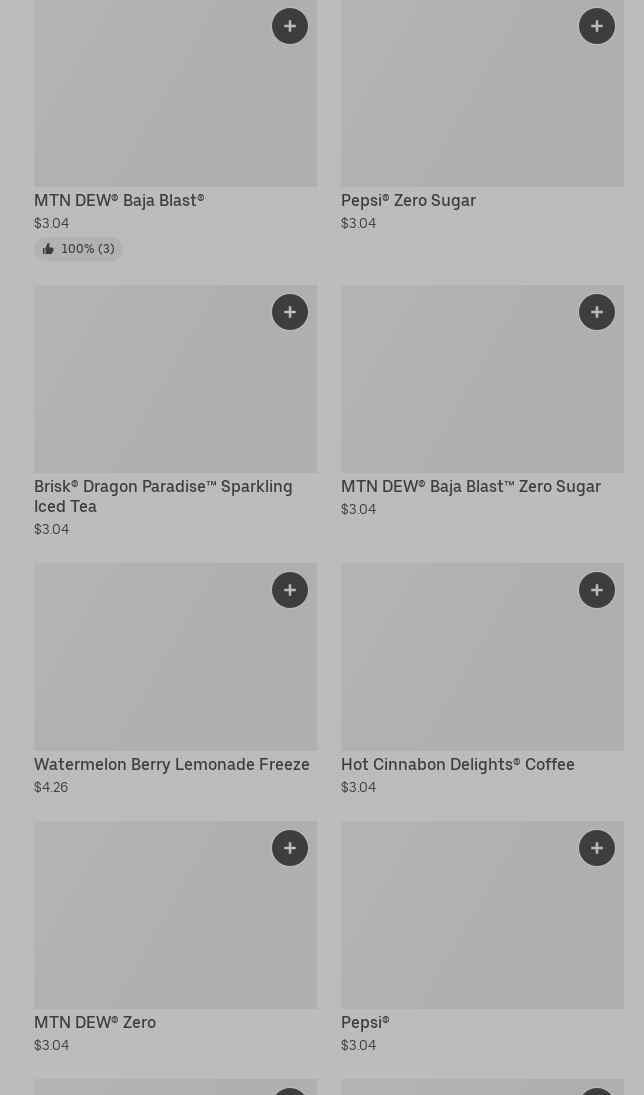This screenshot has height=1095, width=644.
Task: Add Hot Cinnabon Delights Coffee to order
Action: pyautogui.click(x=597, y=590)
